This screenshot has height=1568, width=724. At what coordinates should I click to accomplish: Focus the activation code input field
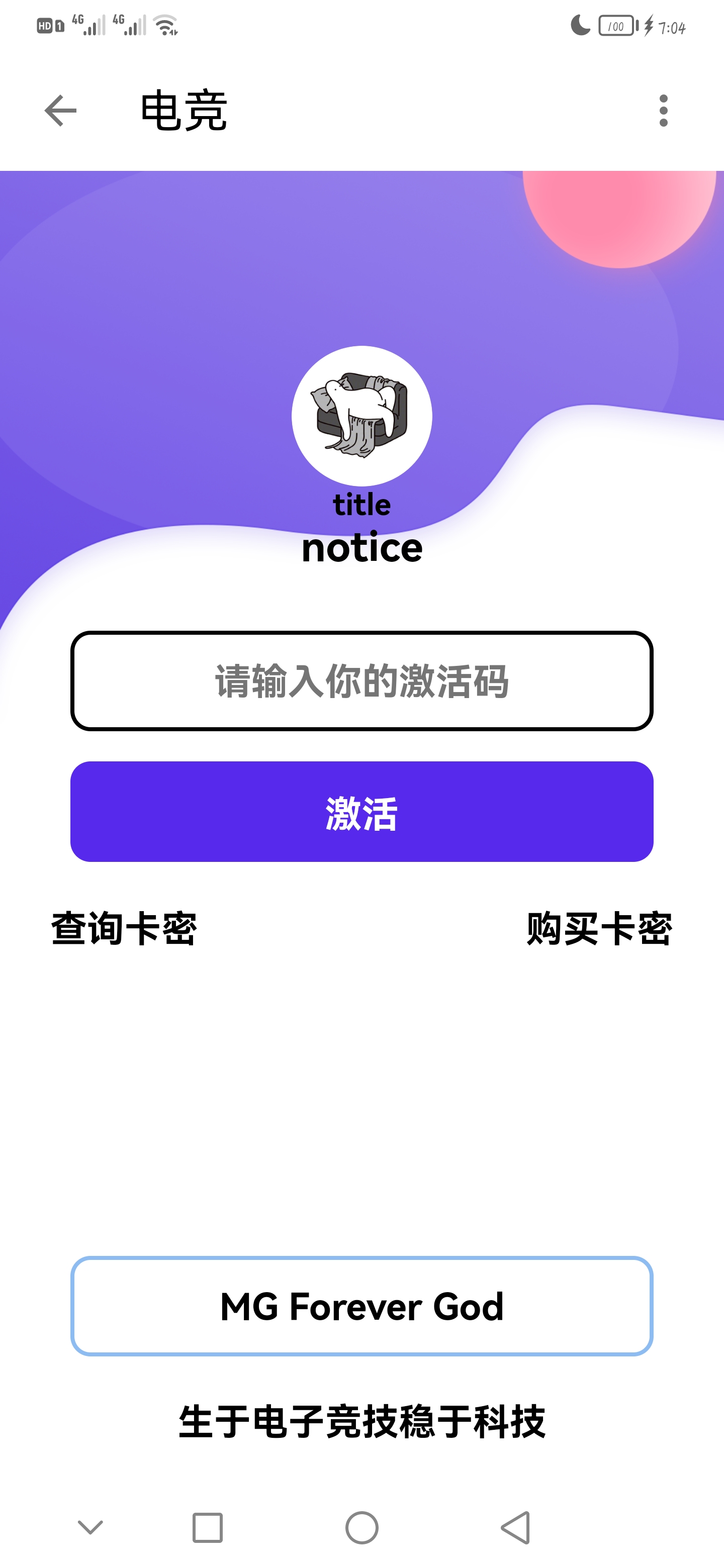[x=361, y=680]
